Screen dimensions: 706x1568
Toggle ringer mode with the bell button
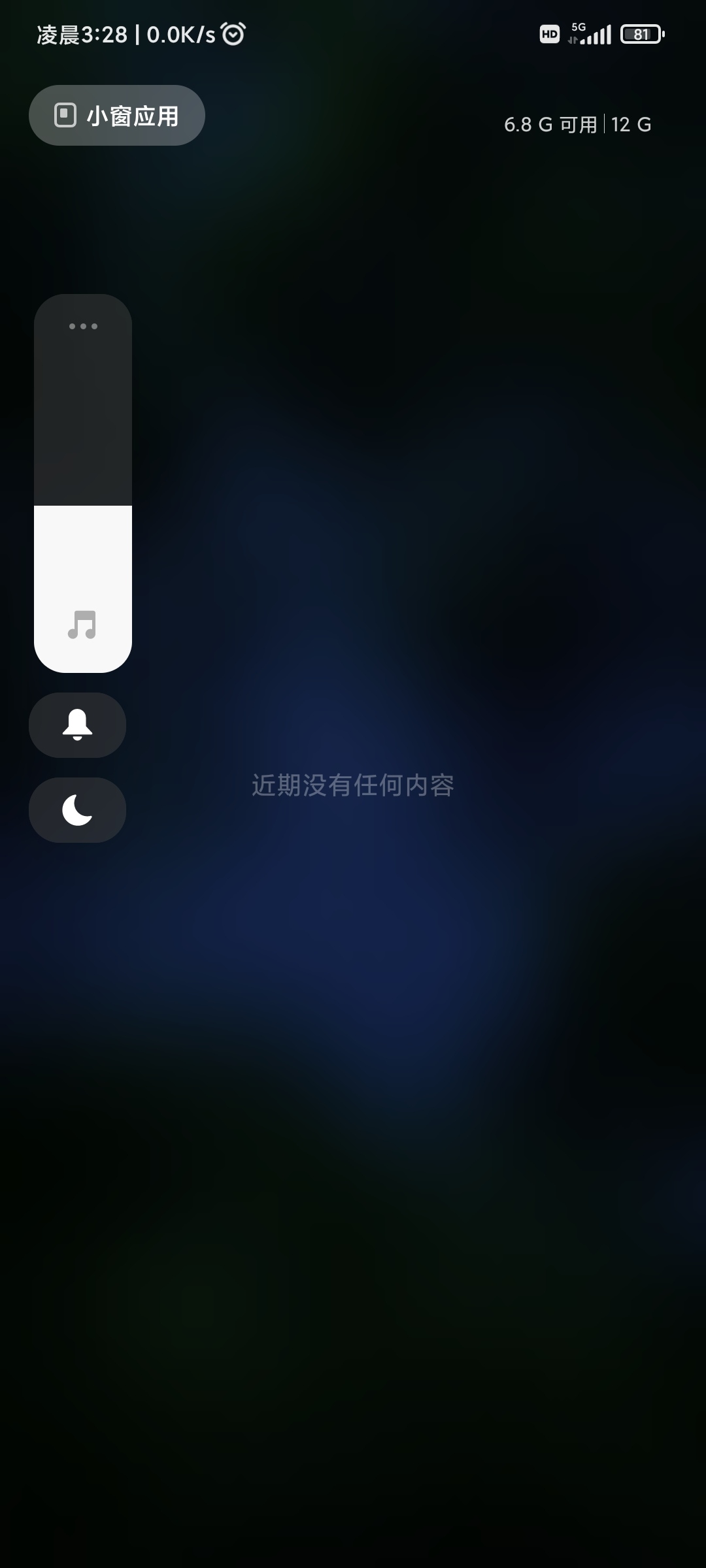tap(77, 725)
